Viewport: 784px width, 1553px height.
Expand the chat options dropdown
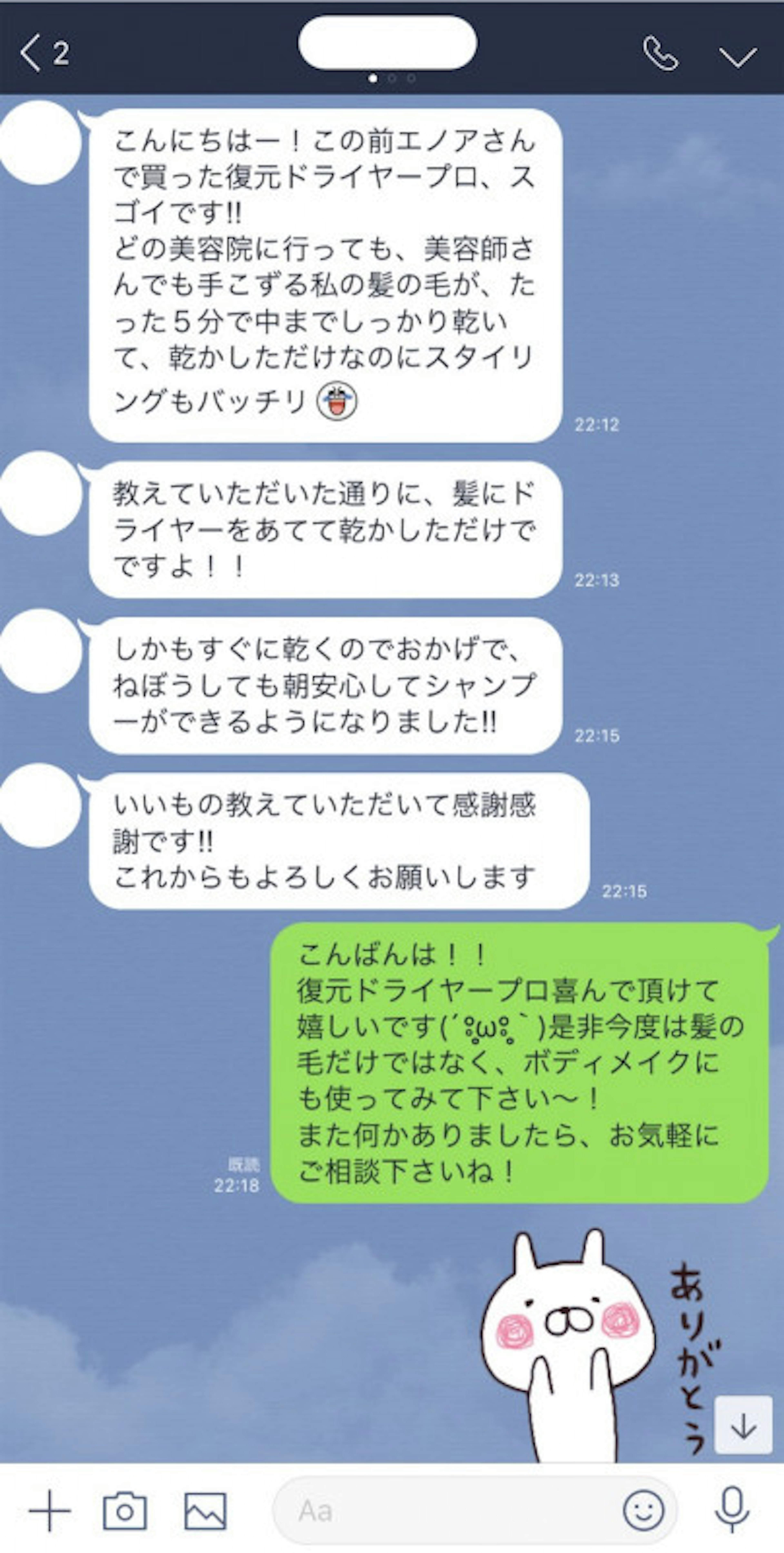[x=738, y=57]
